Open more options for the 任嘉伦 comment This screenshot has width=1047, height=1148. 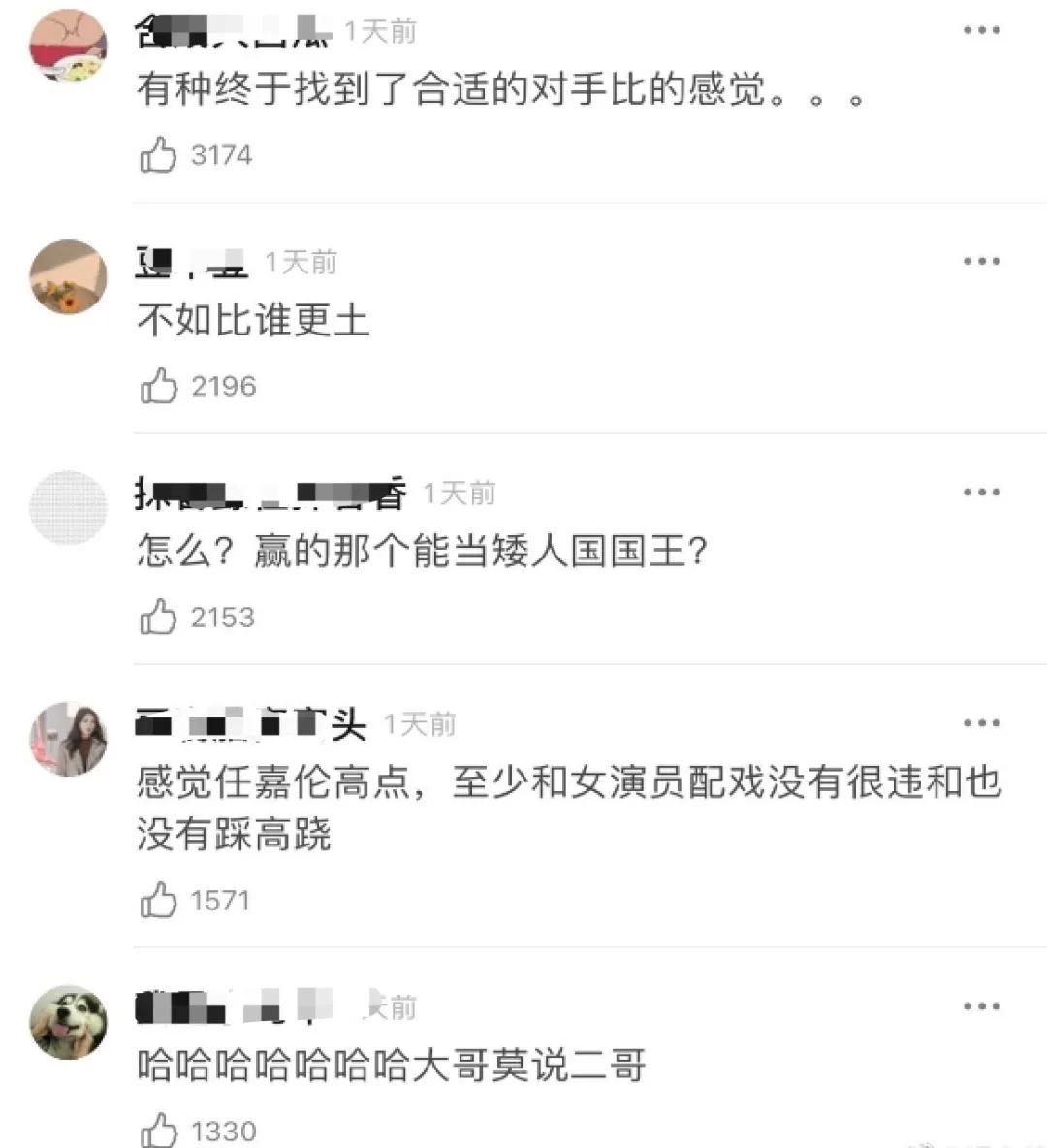981,723
